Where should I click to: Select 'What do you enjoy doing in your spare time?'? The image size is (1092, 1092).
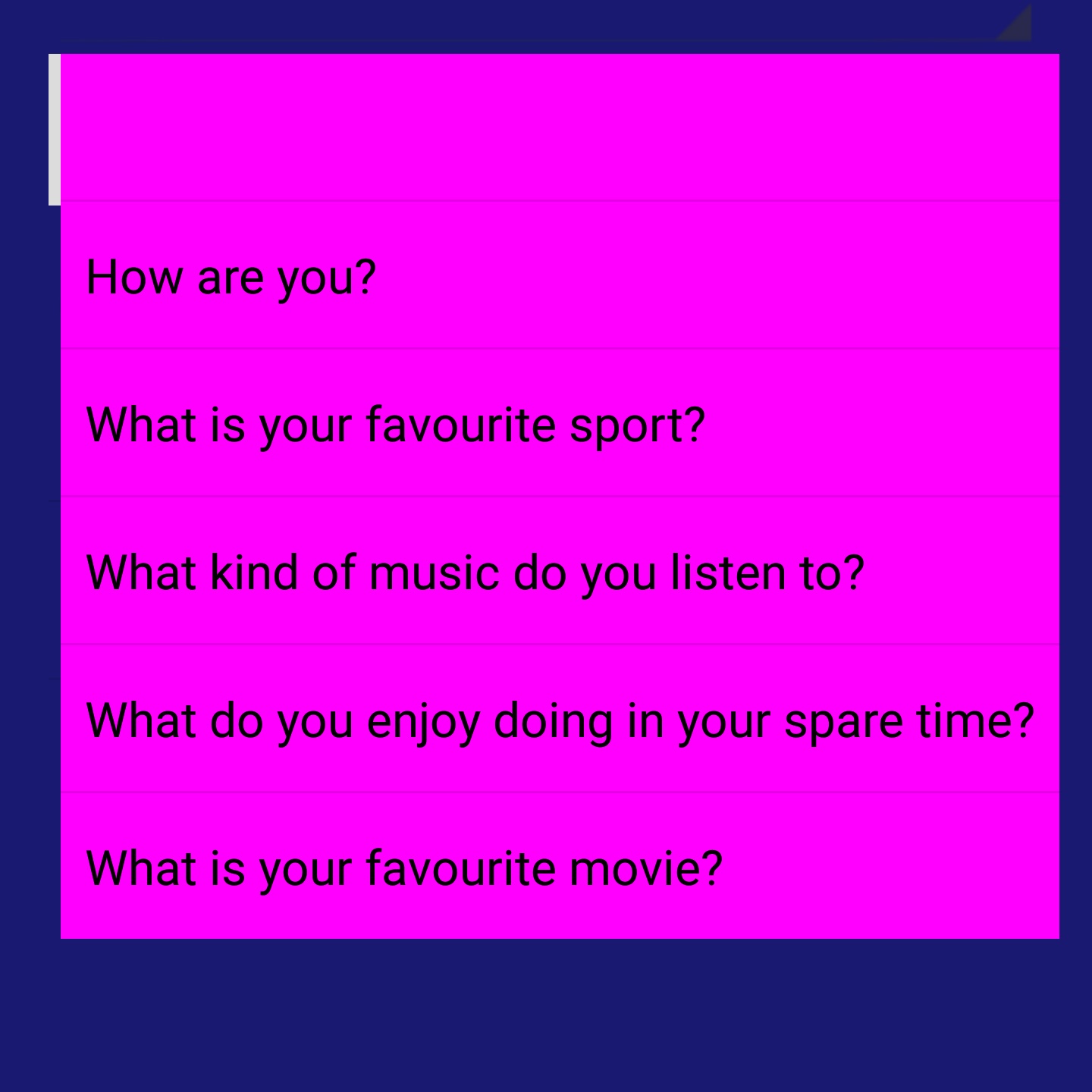point(560,719)
